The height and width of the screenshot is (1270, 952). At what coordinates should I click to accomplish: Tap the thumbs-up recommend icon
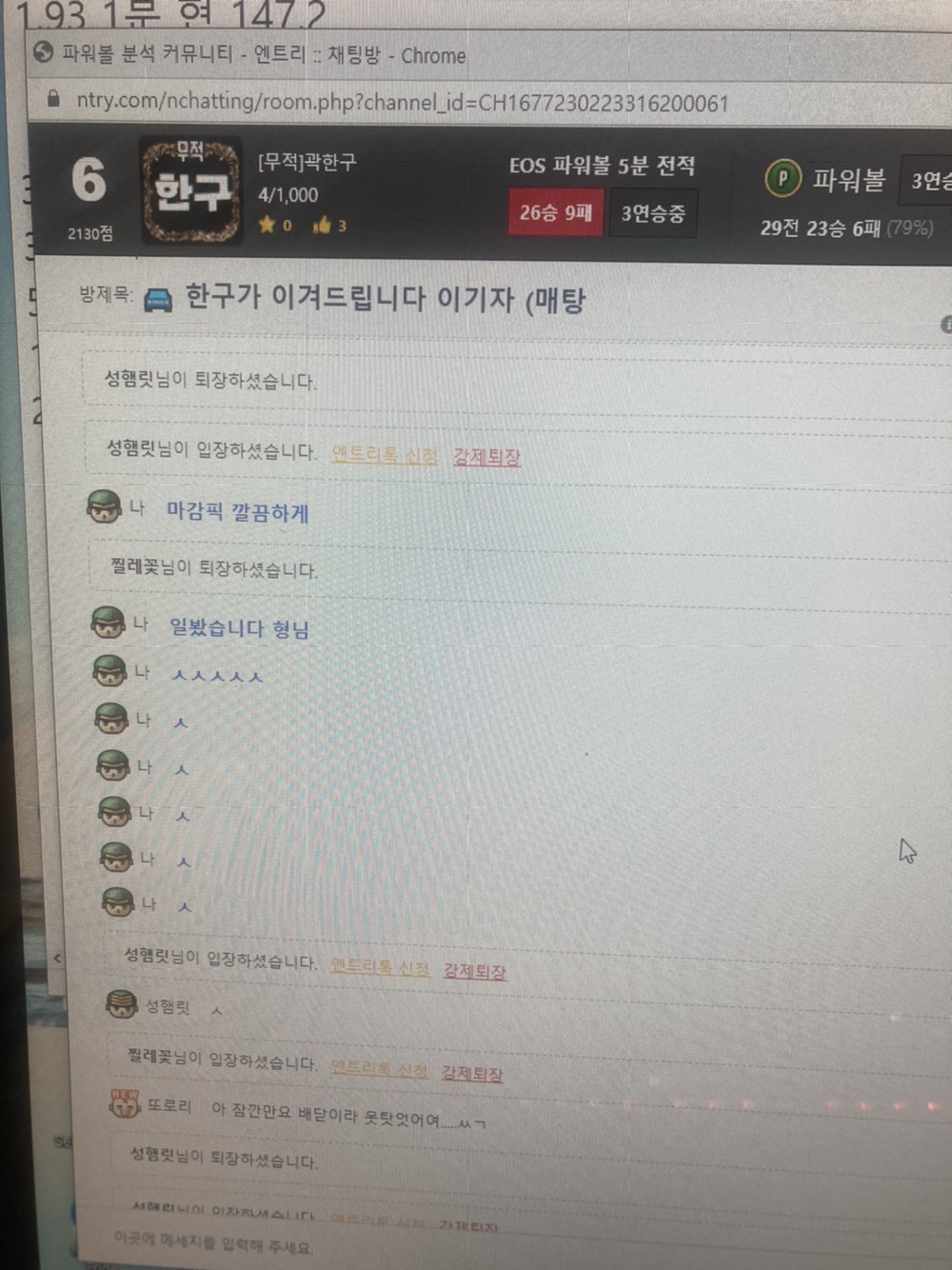click(323, 226)
